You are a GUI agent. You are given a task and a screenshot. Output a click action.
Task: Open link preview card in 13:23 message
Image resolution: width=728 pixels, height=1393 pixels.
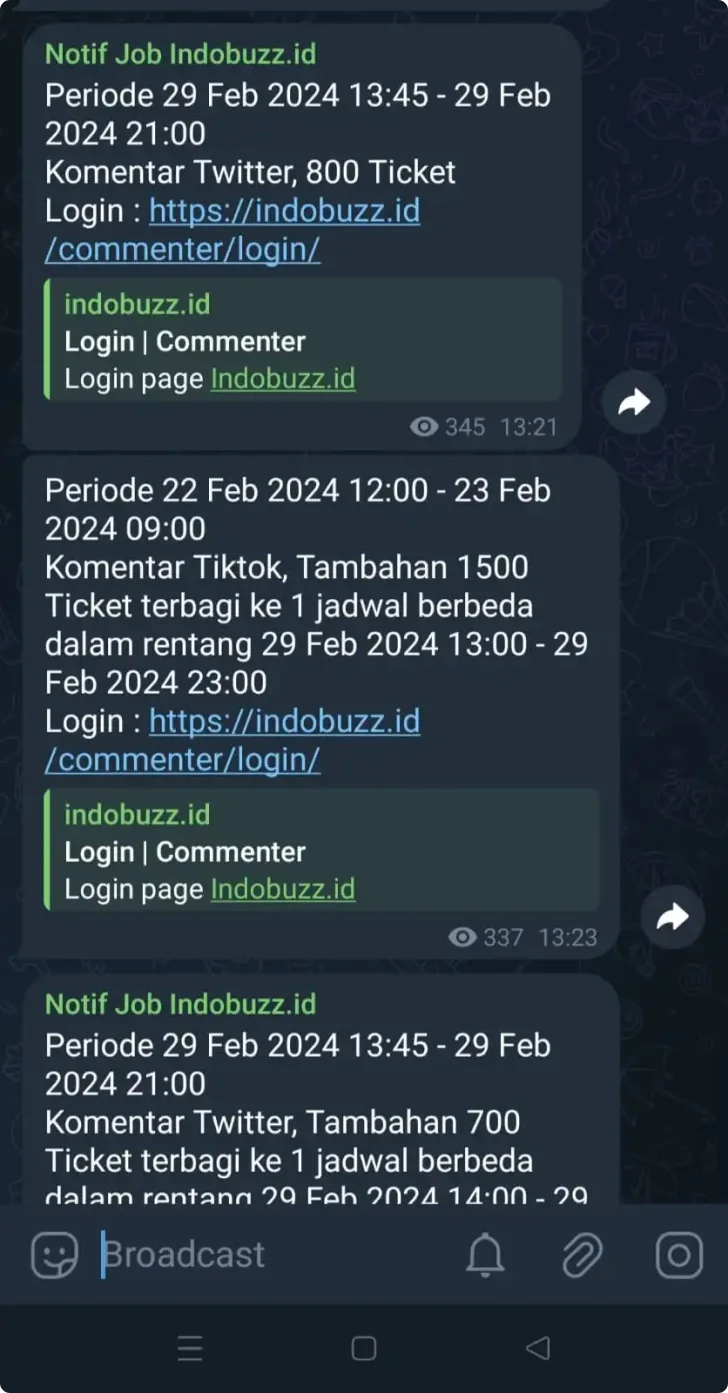322,850
